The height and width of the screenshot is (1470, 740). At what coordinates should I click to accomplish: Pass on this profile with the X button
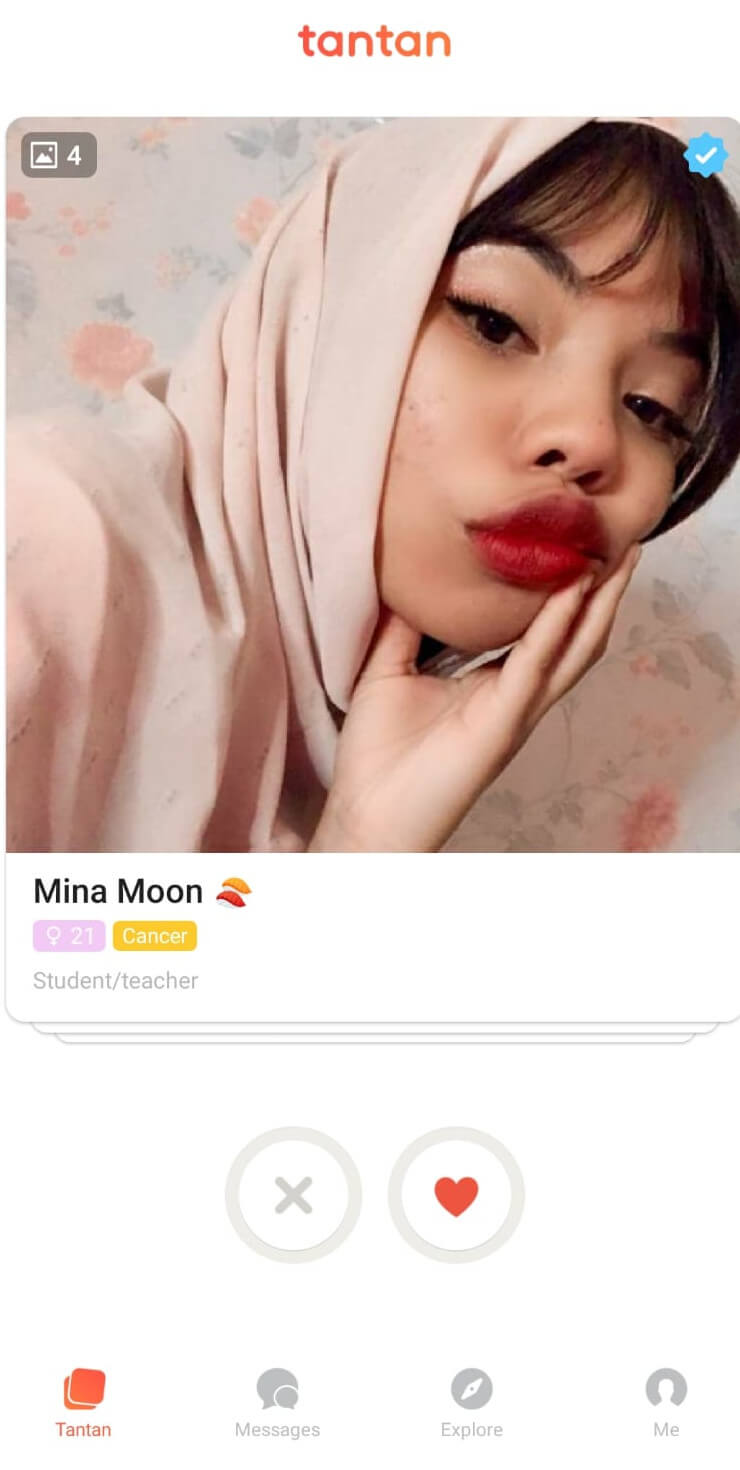tap(293, 1195)
